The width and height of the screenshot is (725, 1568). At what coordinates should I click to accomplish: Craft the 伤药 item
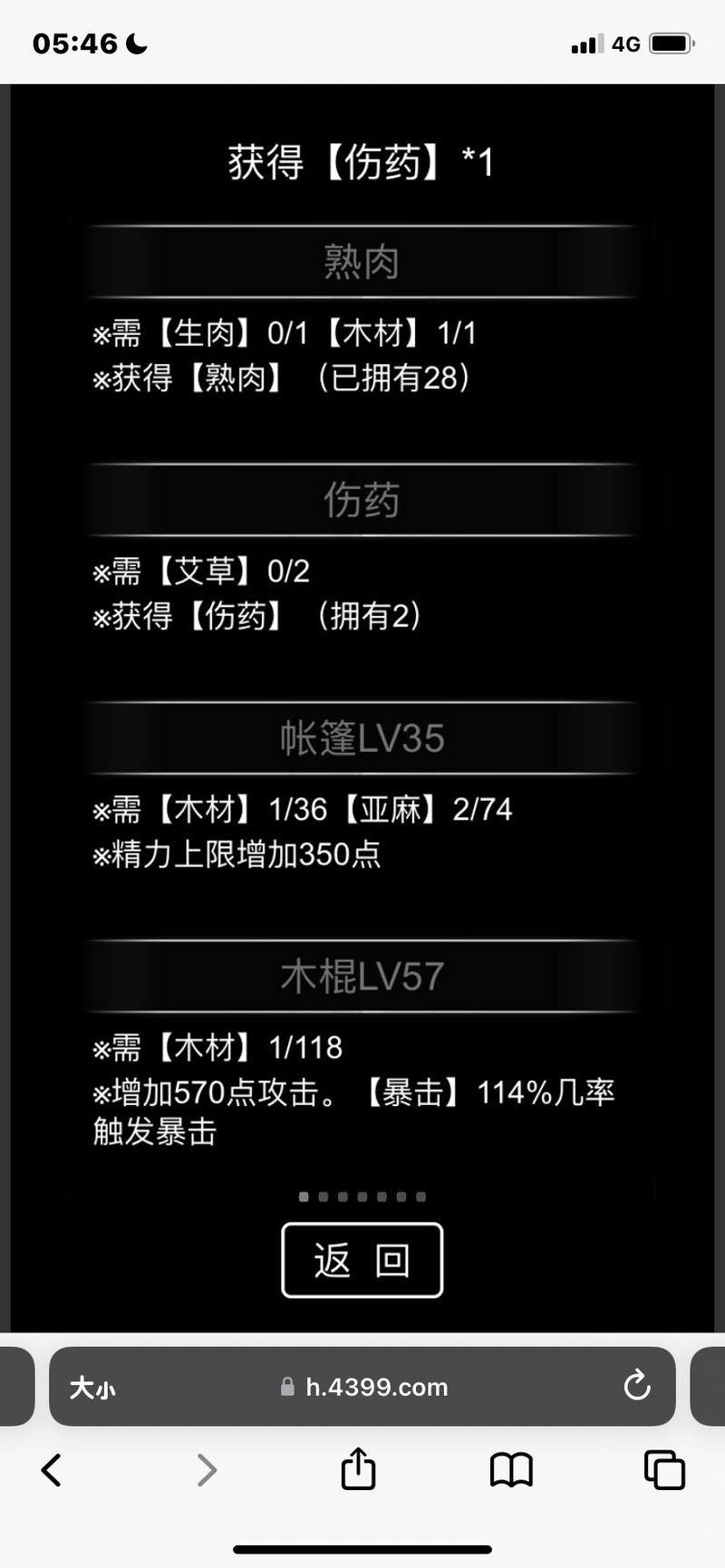pos(362,500)
